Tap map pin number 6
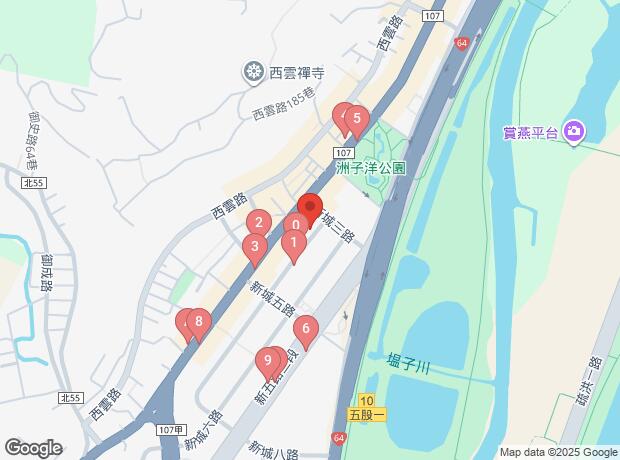 [x=306, y=329]
